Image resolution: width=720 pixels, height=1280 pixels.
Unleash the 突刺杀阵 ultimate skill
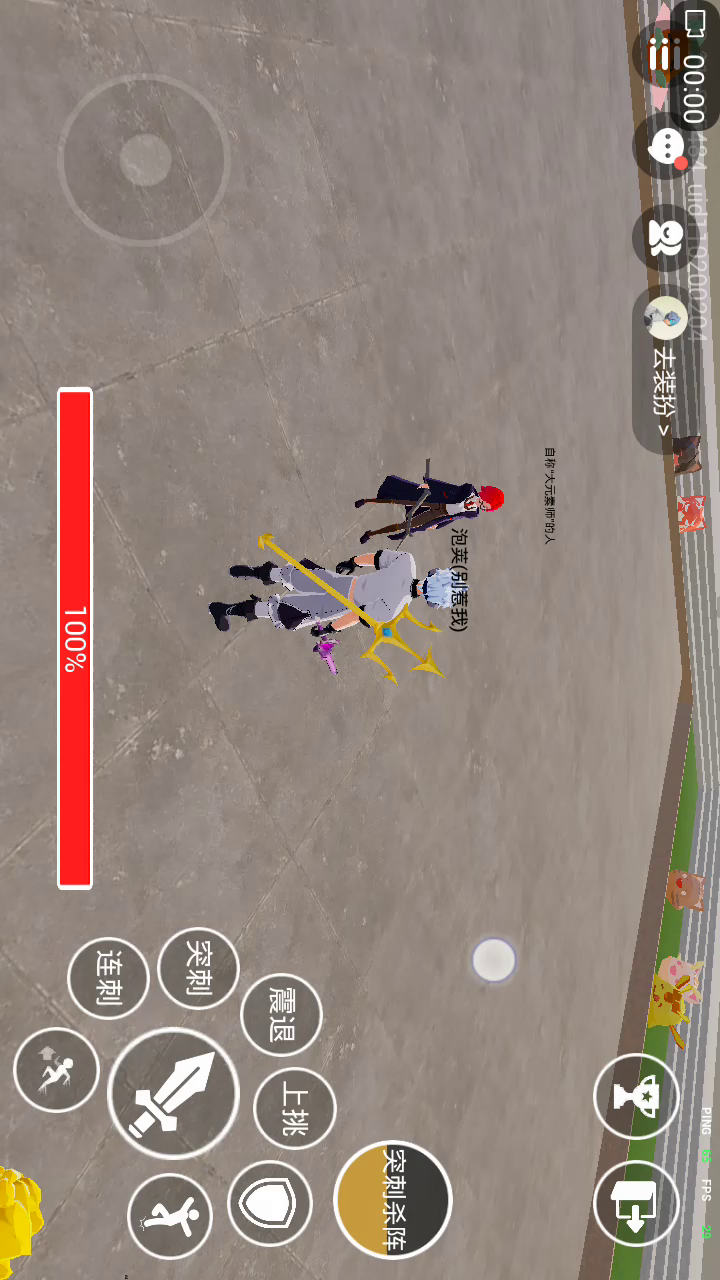click(x=393, y=1199)
